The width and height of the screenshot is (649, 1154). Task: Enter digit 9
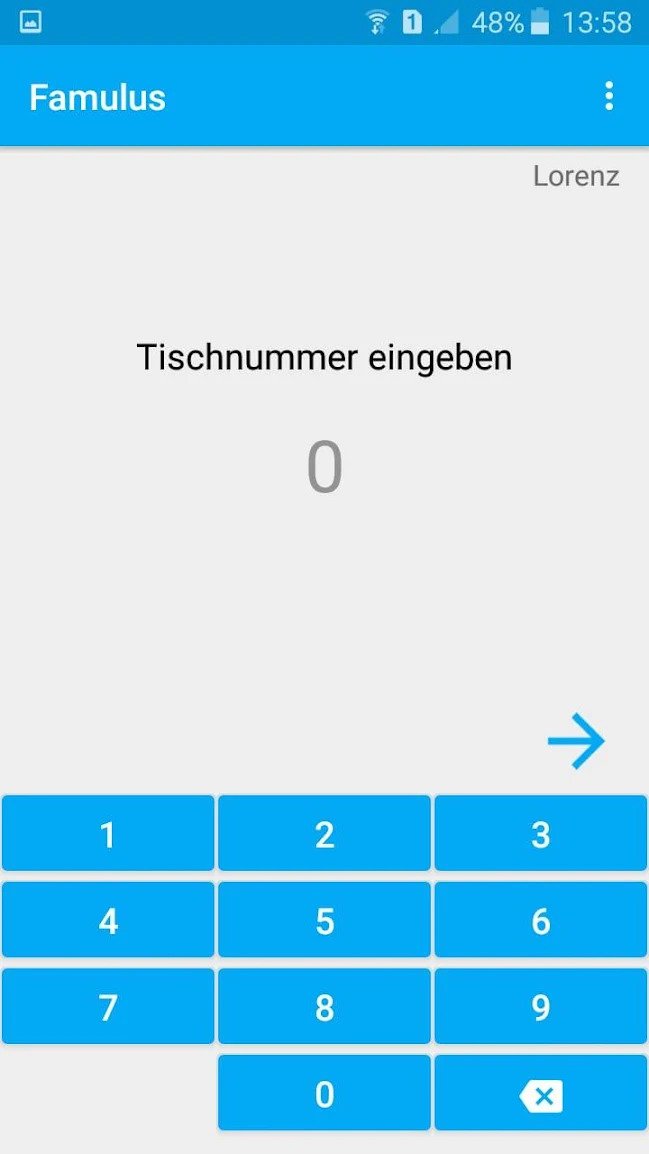point(541,1007)
